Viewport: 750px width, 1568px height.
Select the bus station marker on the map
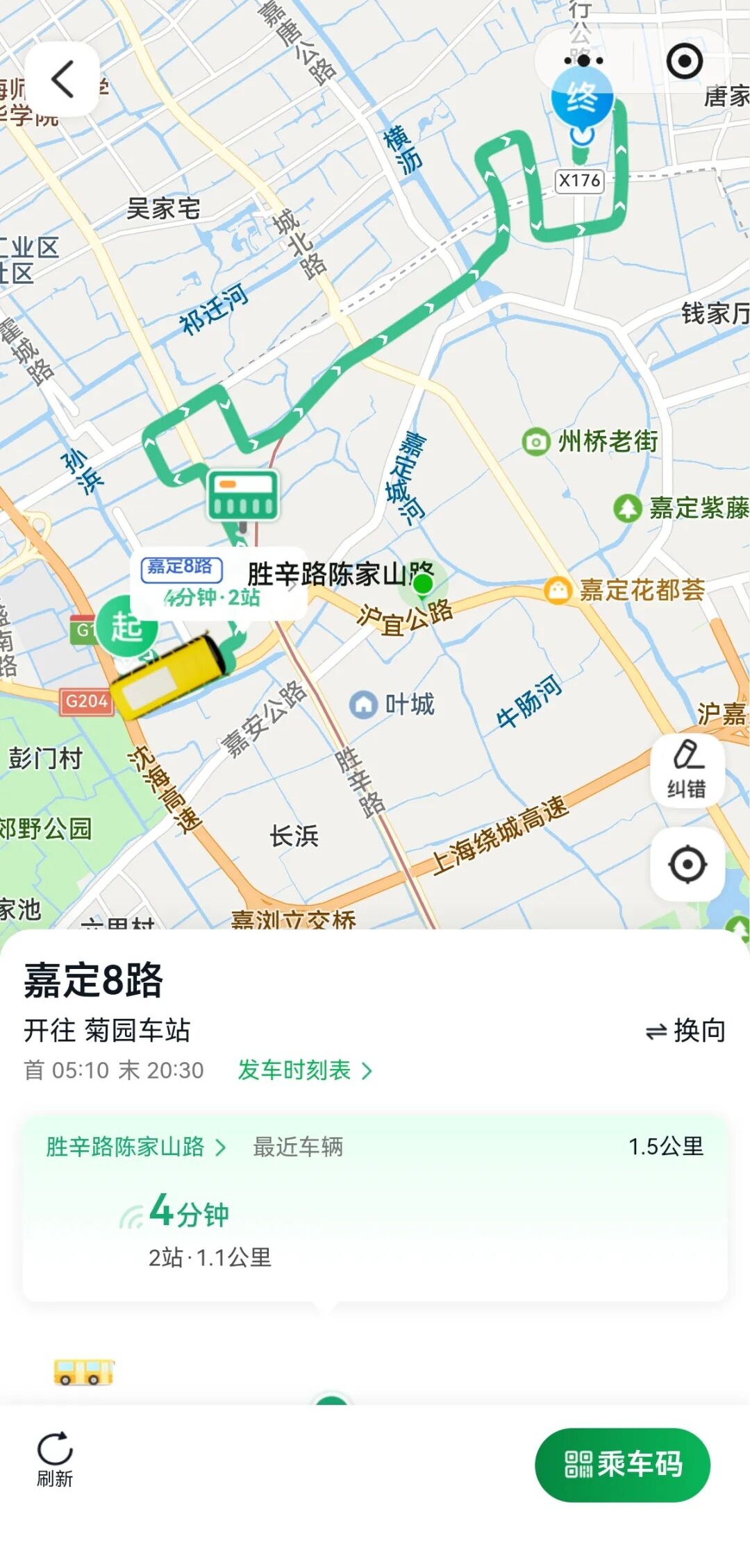[243, 496]
